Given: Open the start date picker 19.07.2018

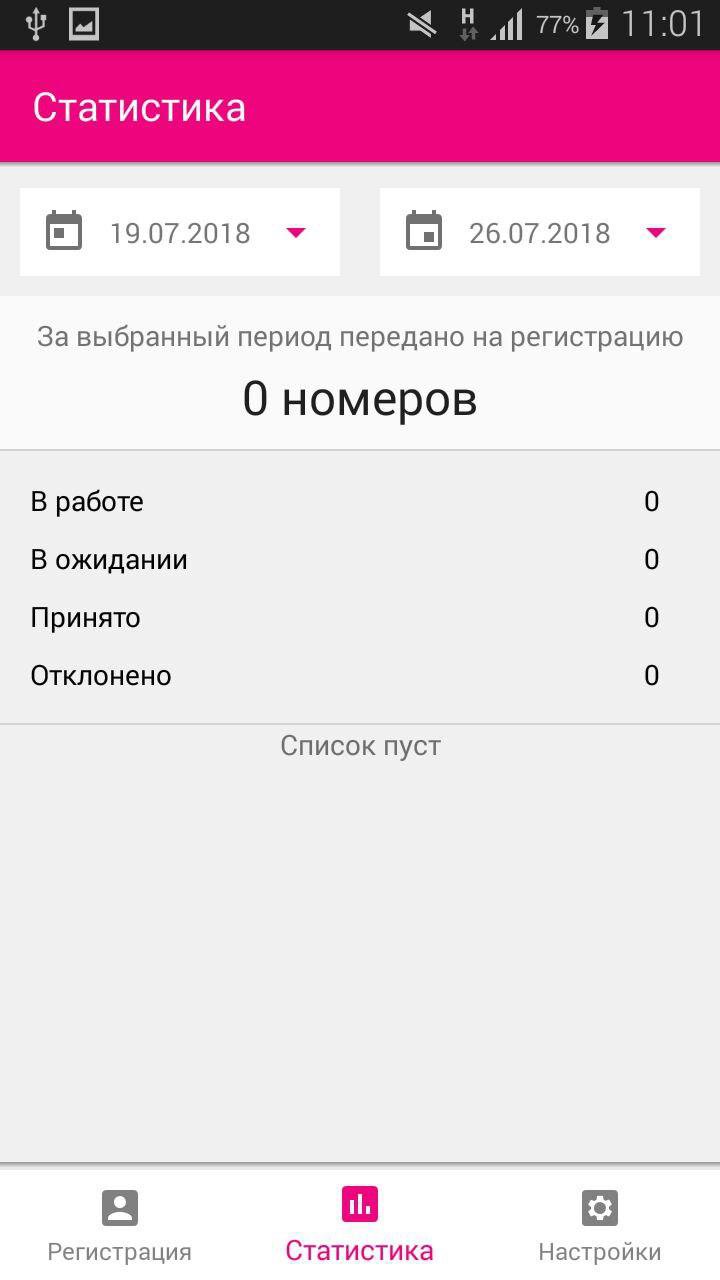Looking at the screenshot, I should [180, 232].
